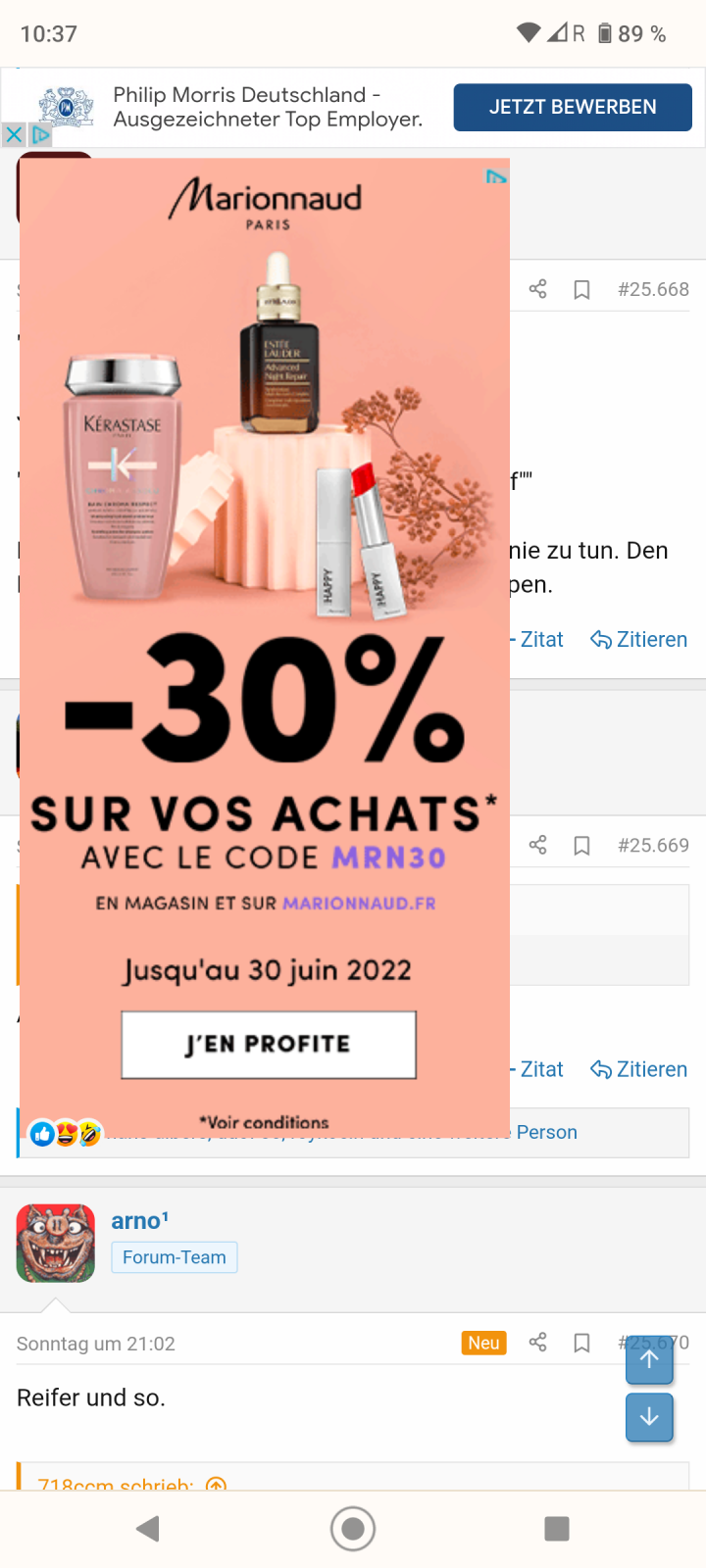Bookmark post #25.669
Viewport: 706px width, 1568px height.
tap(581, 845)
